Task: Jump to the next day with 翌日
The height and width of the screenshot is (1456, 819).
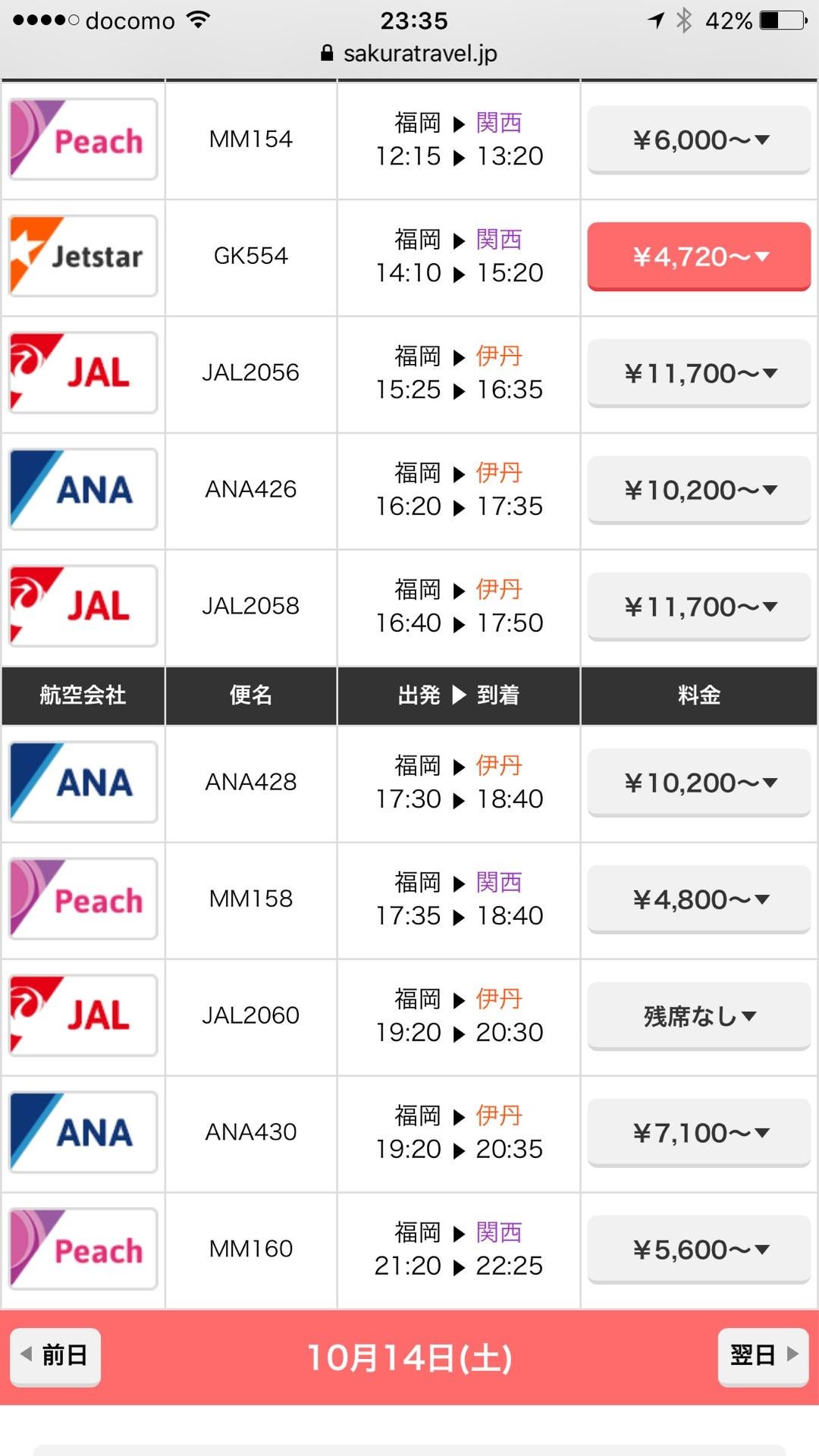Action: pyautogui.click(x=763, y=1355)
